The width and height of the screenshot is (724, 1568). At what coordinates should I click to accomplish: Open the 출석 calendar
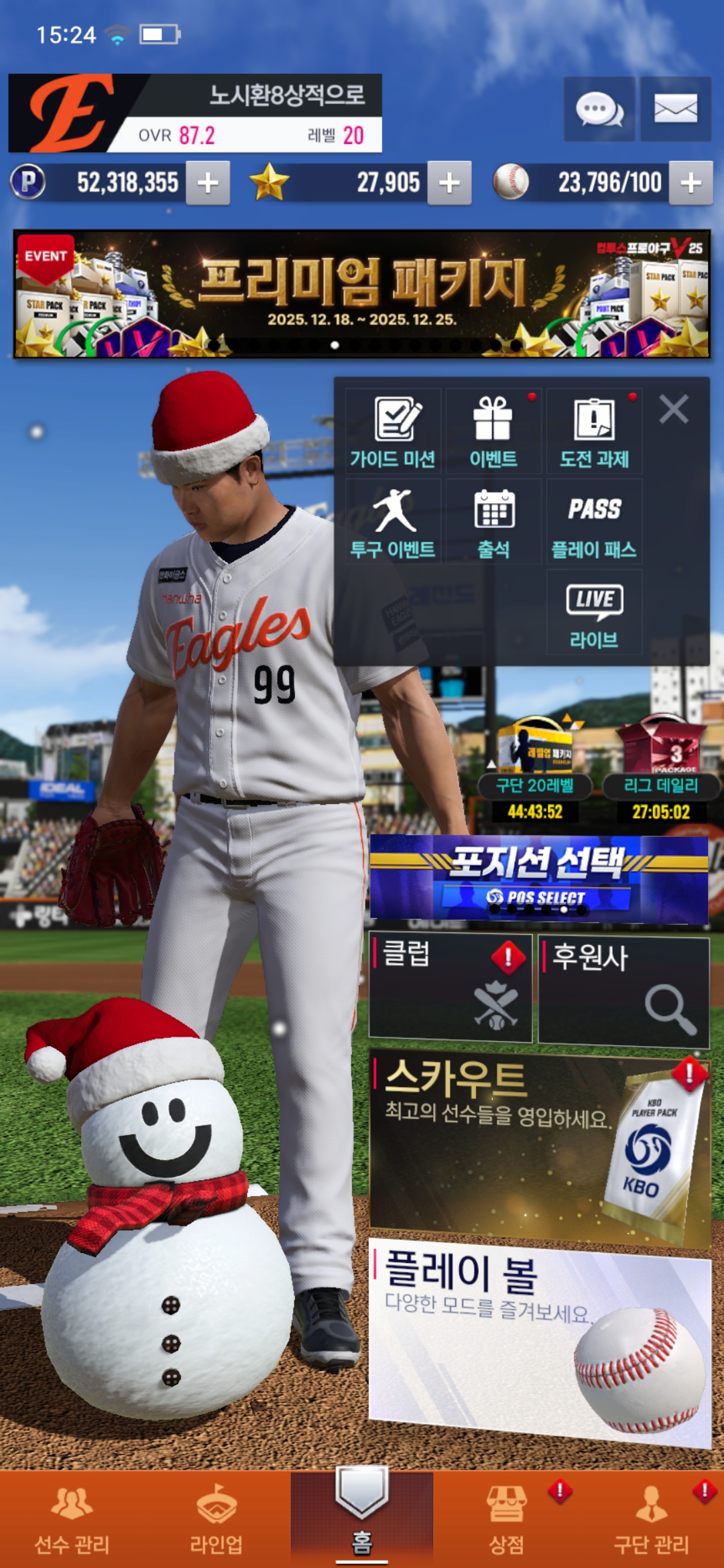[x=493, y=523]
